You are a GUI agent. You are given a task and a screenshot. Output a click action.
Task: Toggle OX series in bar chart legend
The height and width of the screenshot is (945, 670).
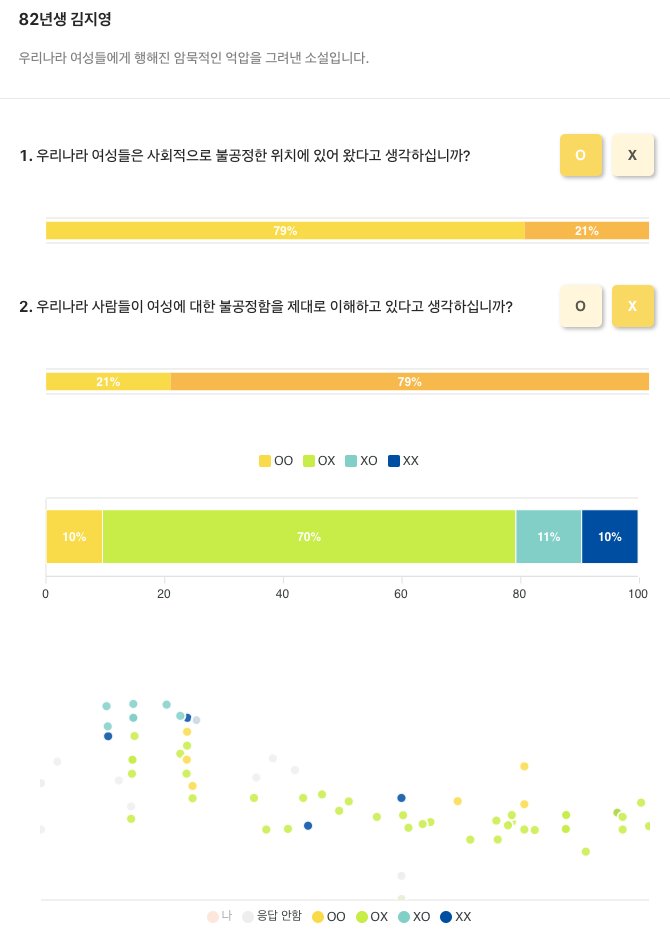(319, 461)
